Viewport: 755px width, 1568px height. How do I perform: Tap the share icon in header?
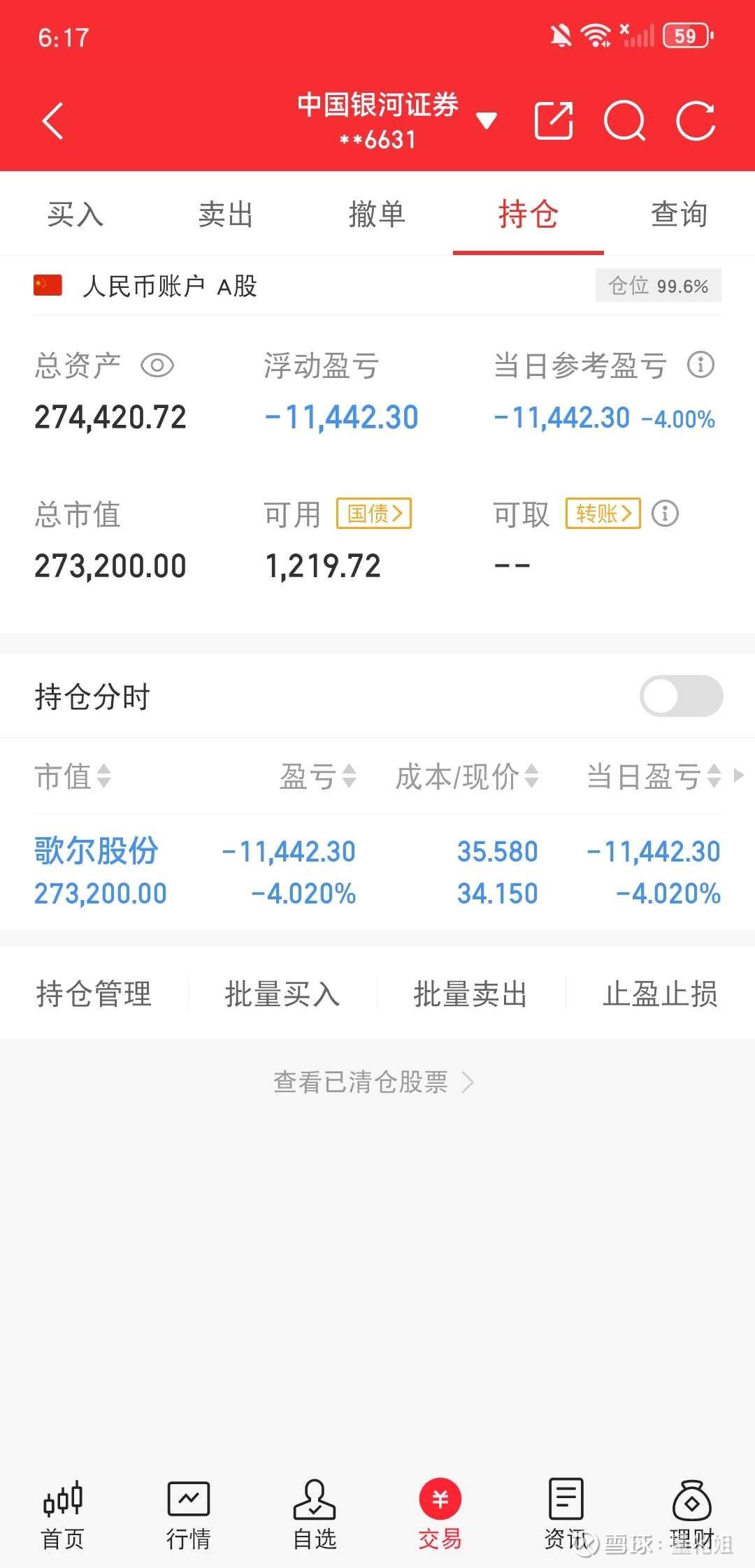554,121
